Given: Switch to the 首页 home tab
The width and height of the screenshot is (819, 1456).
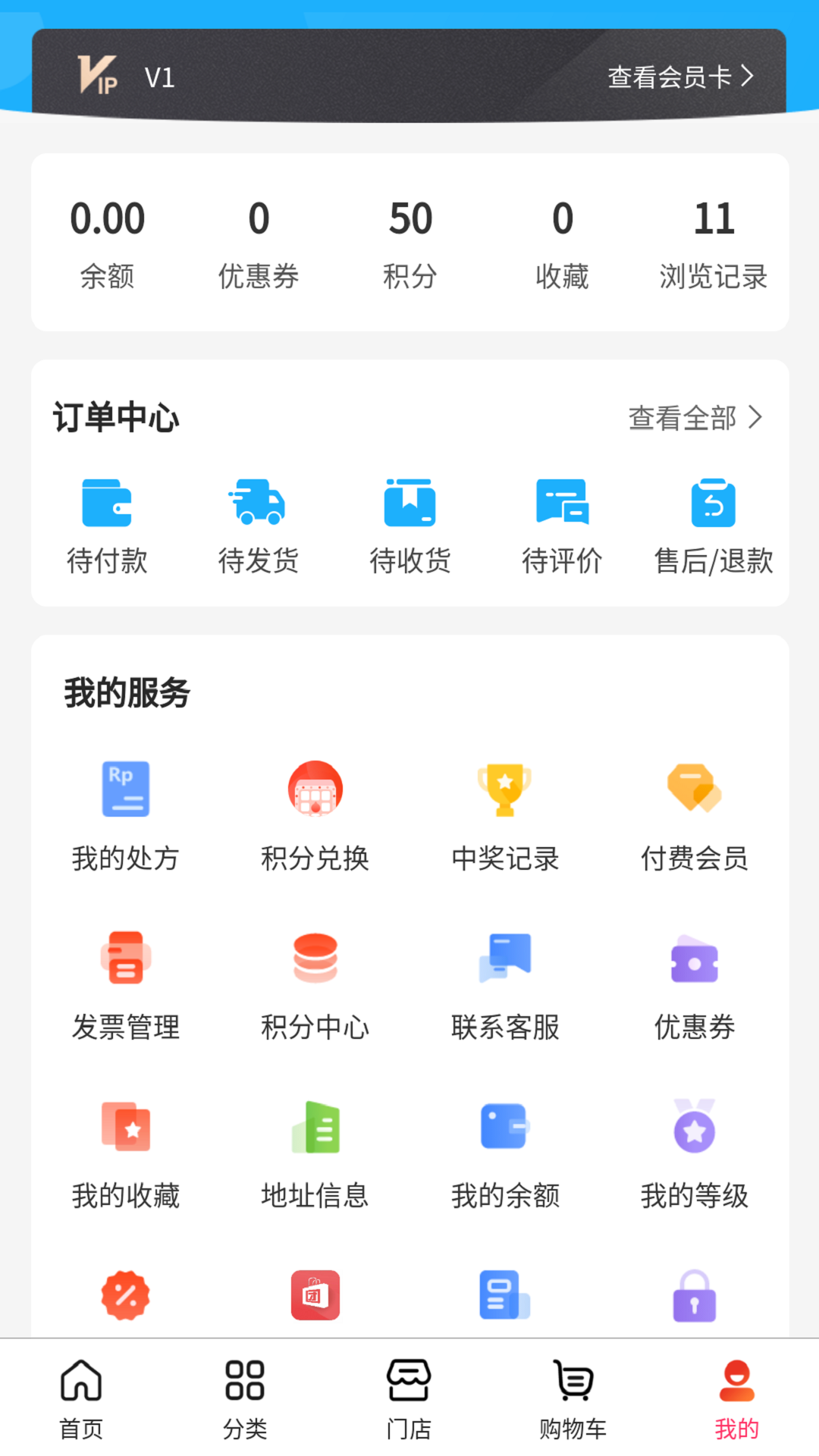Looking at the screenshot, I should pos(81,1399).
